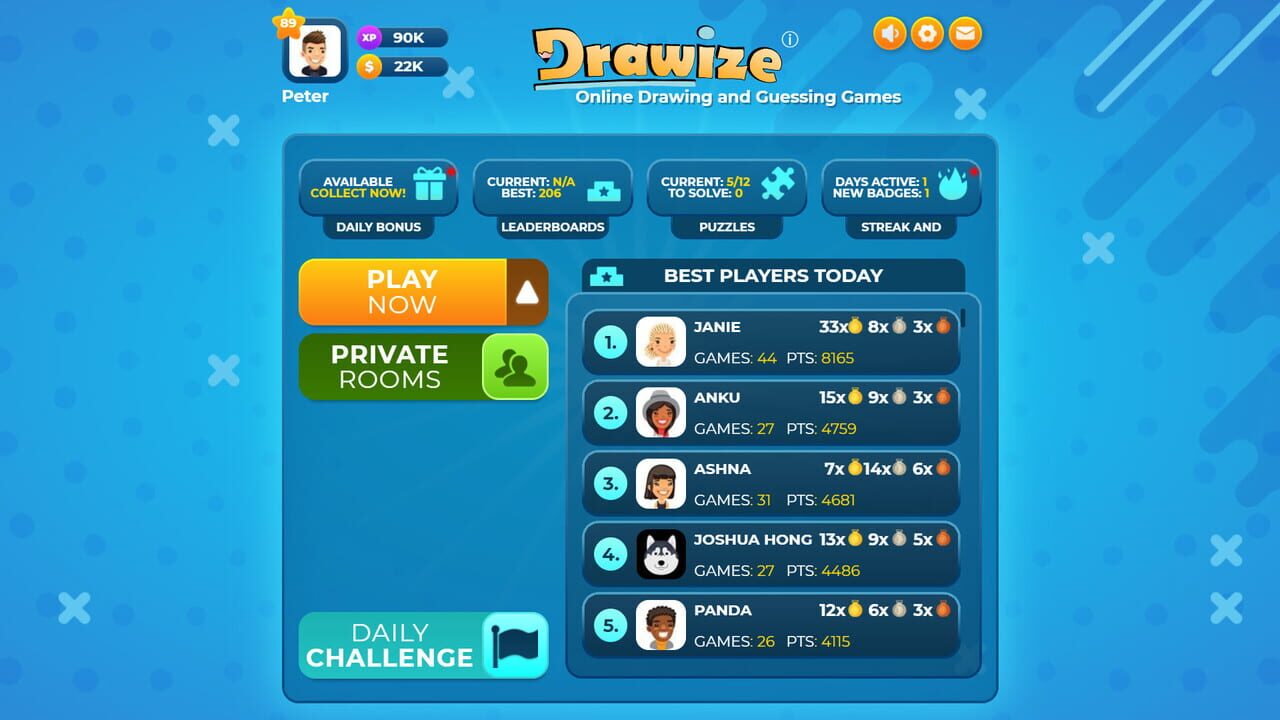Collect the Daily Bonus gift
Screen dimensions: 1280x720
click(x=379, y=198)
